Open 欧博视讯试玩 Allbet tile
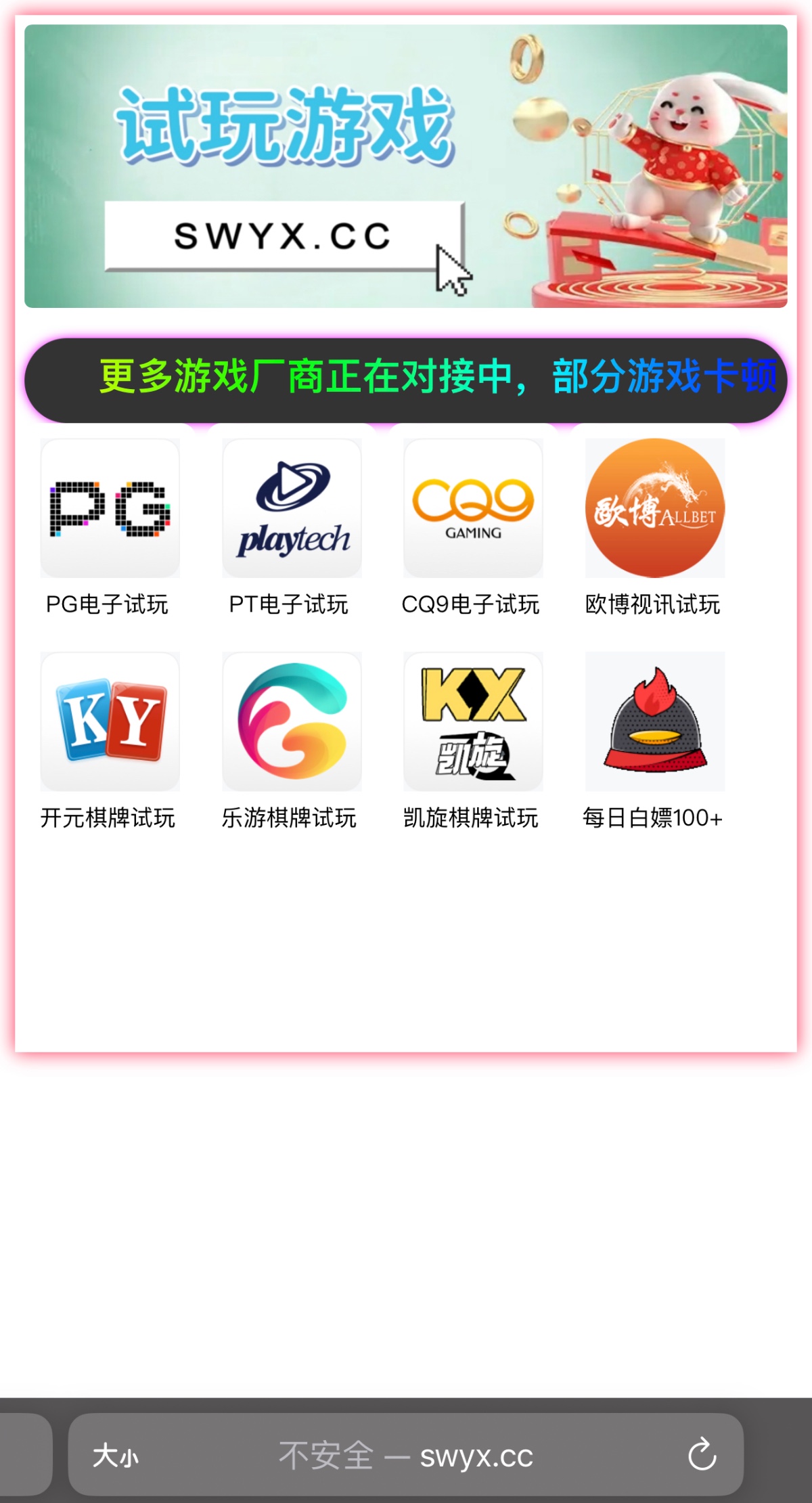 pyautogui.click(x=654, y=508)
